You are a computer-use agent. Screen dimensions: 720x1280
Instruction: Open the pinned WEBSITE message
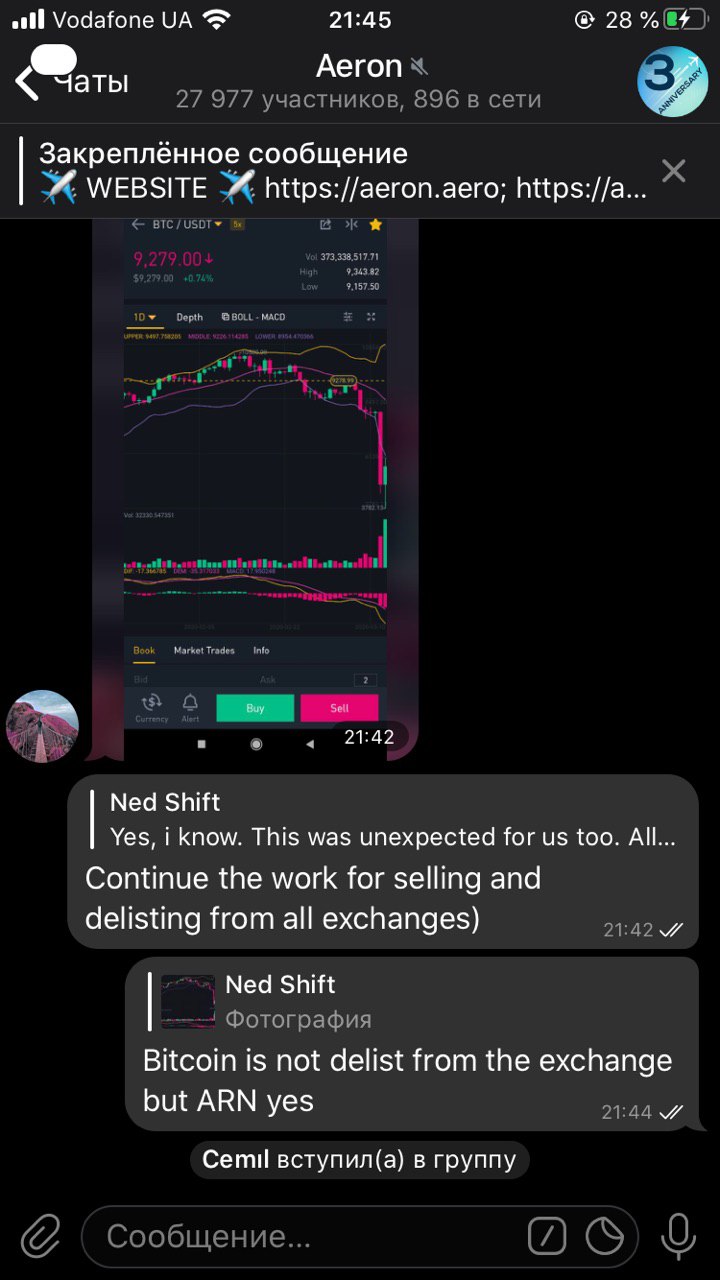(340, 171)
